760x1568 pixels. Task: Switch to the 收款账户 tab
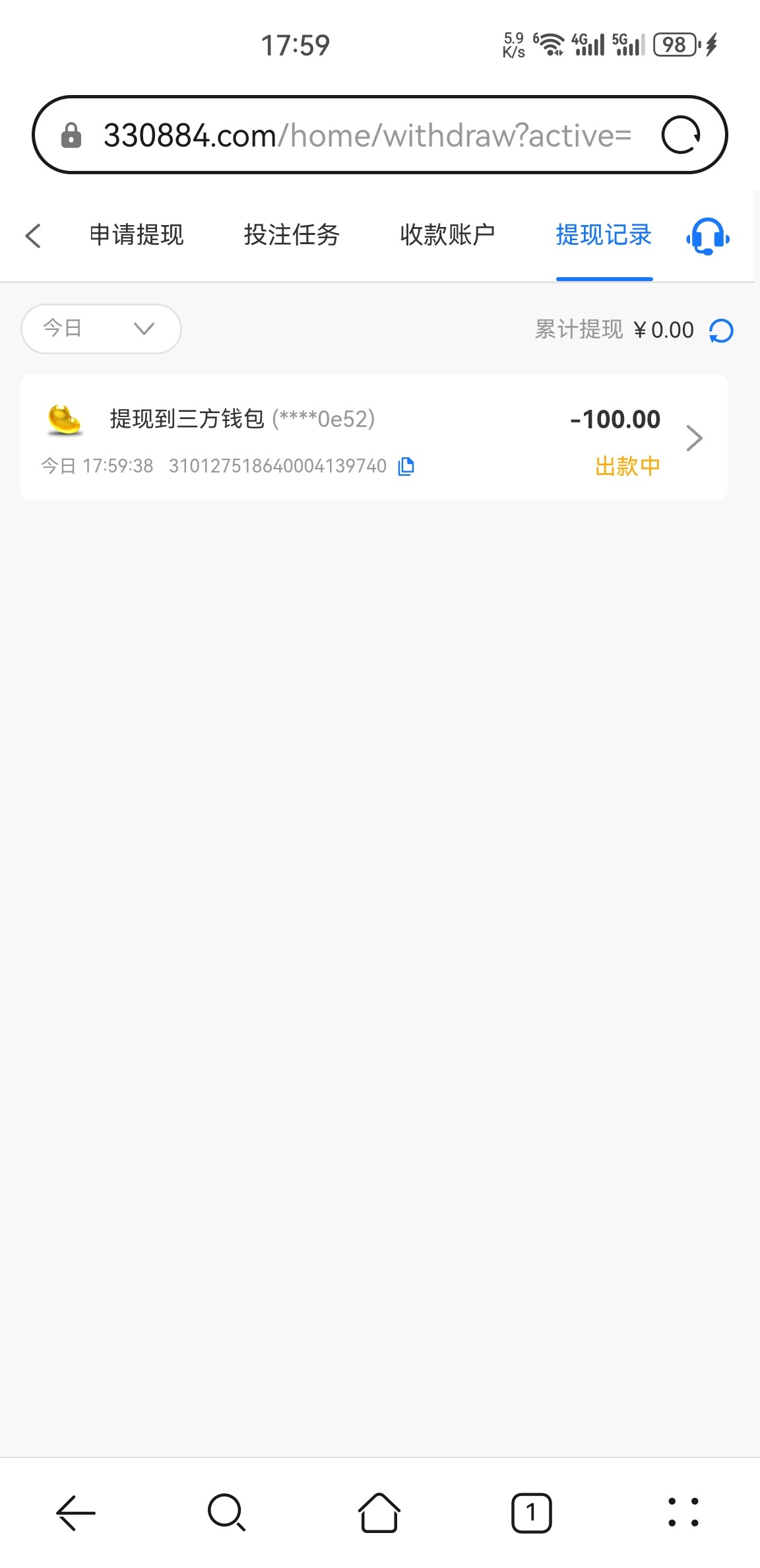point(447,235)
